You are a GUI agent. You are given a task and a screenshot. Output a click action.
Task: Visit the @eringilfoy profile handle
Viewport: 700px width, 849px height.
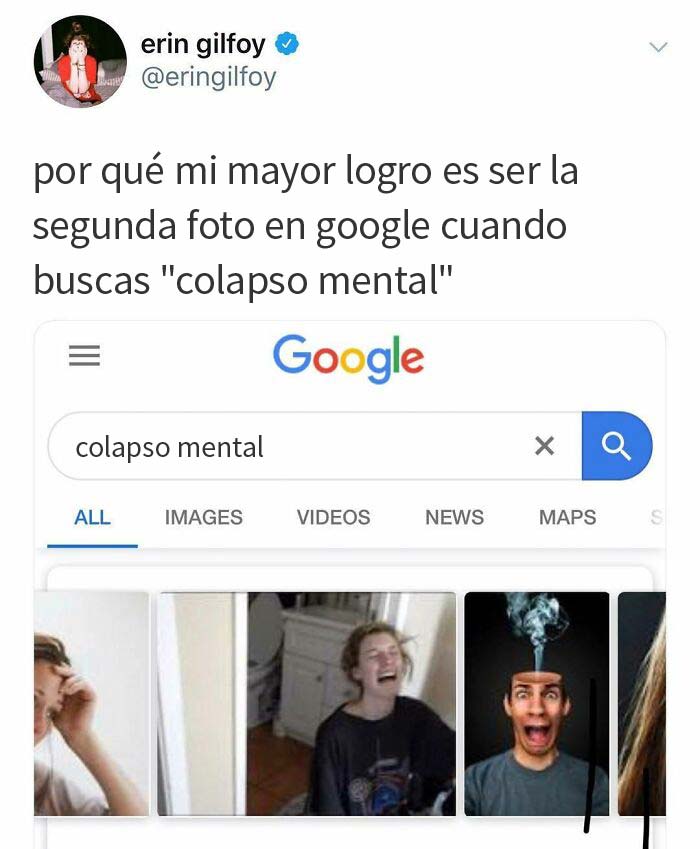(x=208, y=77)
